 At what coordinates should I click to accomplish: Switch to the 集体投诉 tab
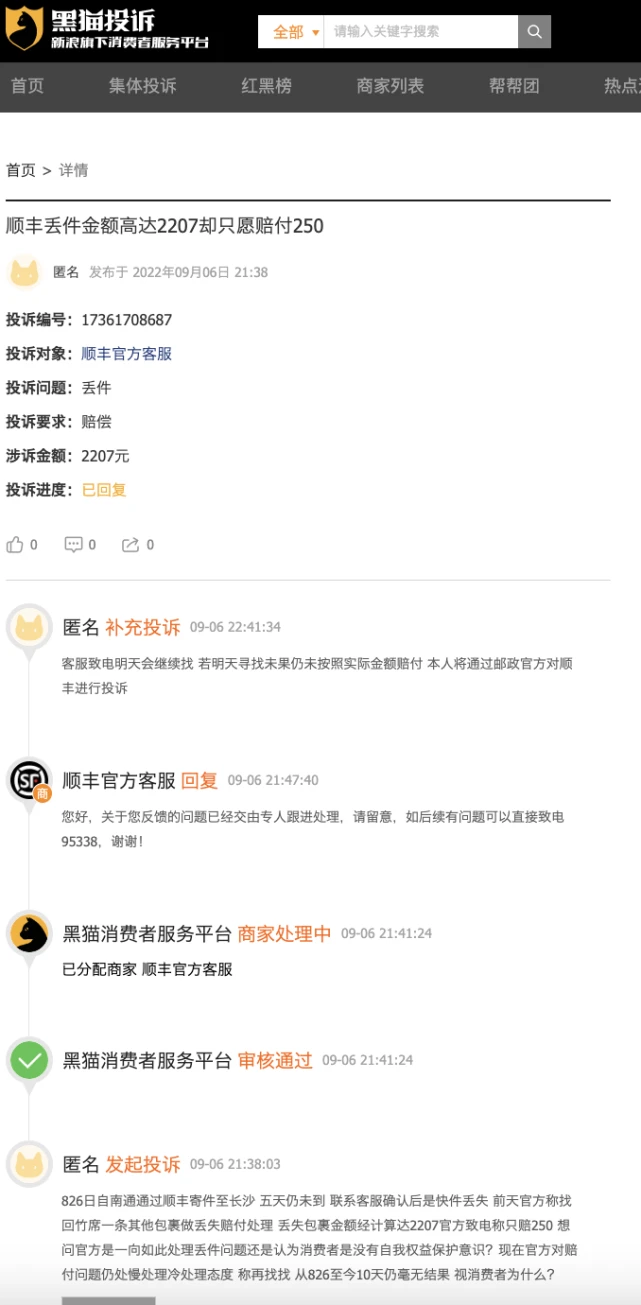[x=143, y=86]
